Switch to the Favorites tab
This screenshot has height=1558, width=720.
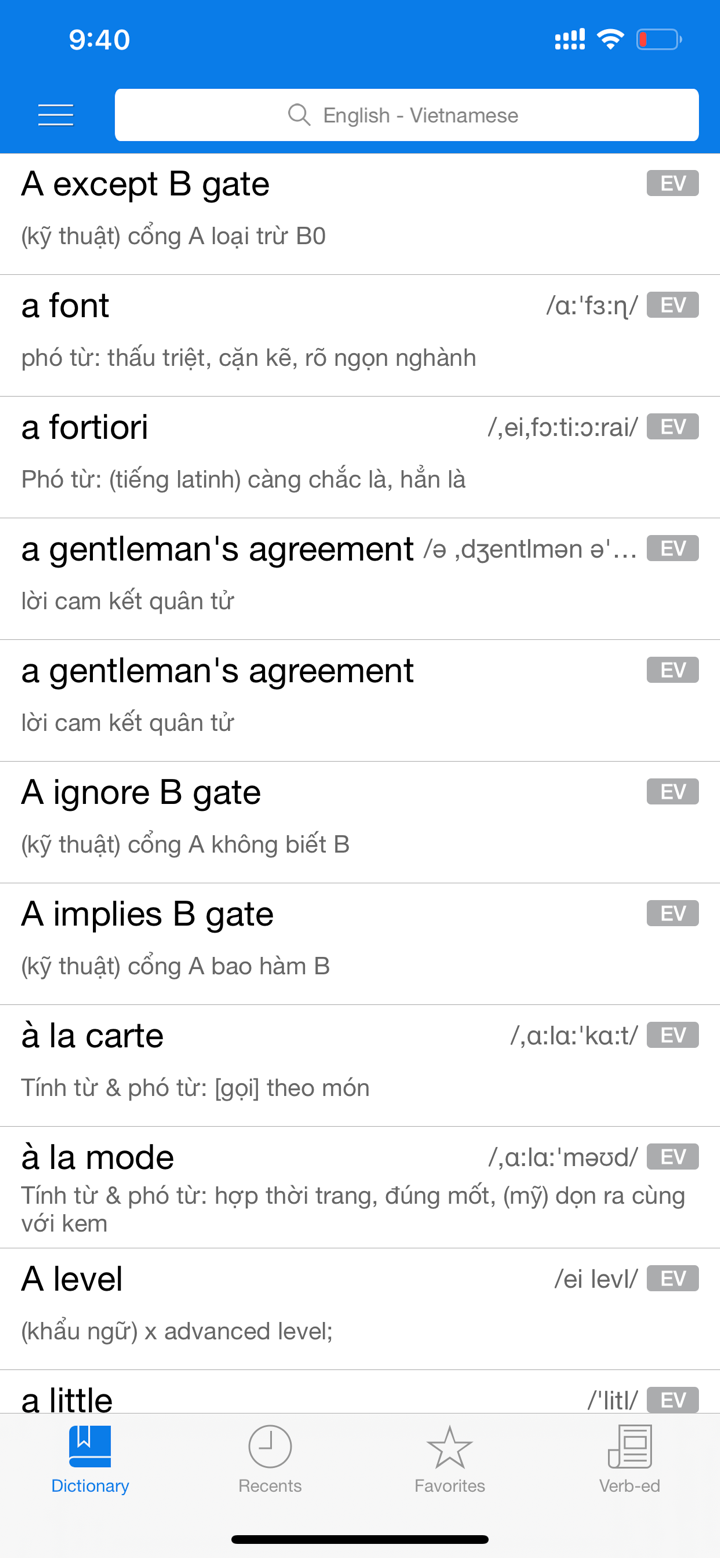point(449,1460)
